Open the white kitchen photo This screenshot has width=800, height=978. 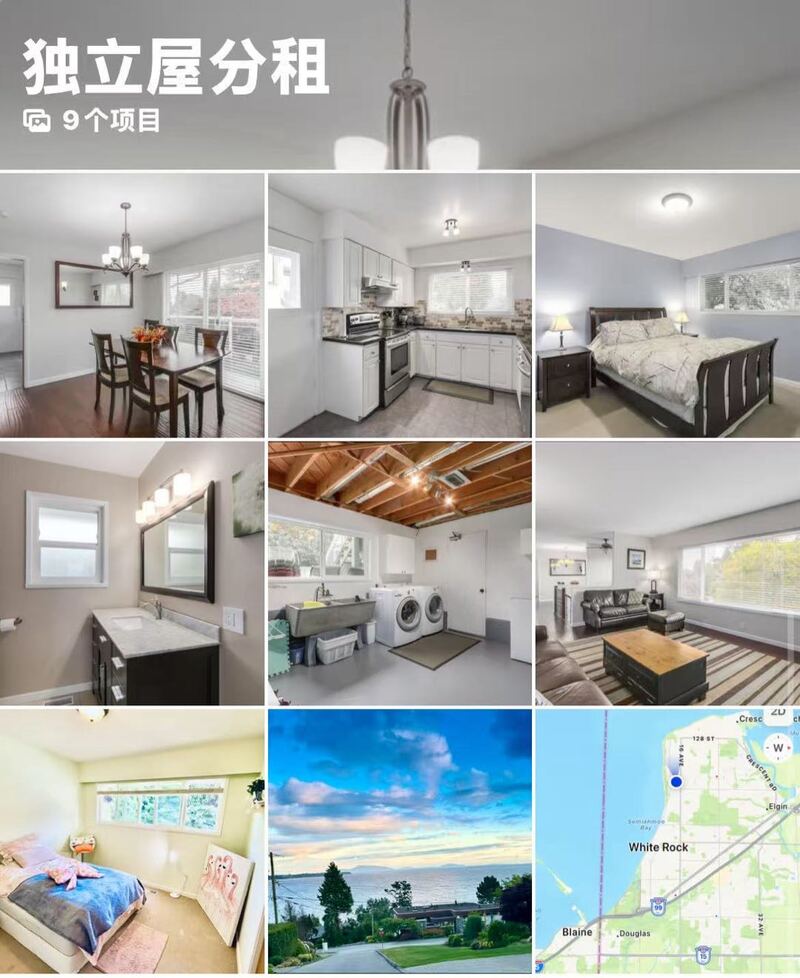coord(400,305)
